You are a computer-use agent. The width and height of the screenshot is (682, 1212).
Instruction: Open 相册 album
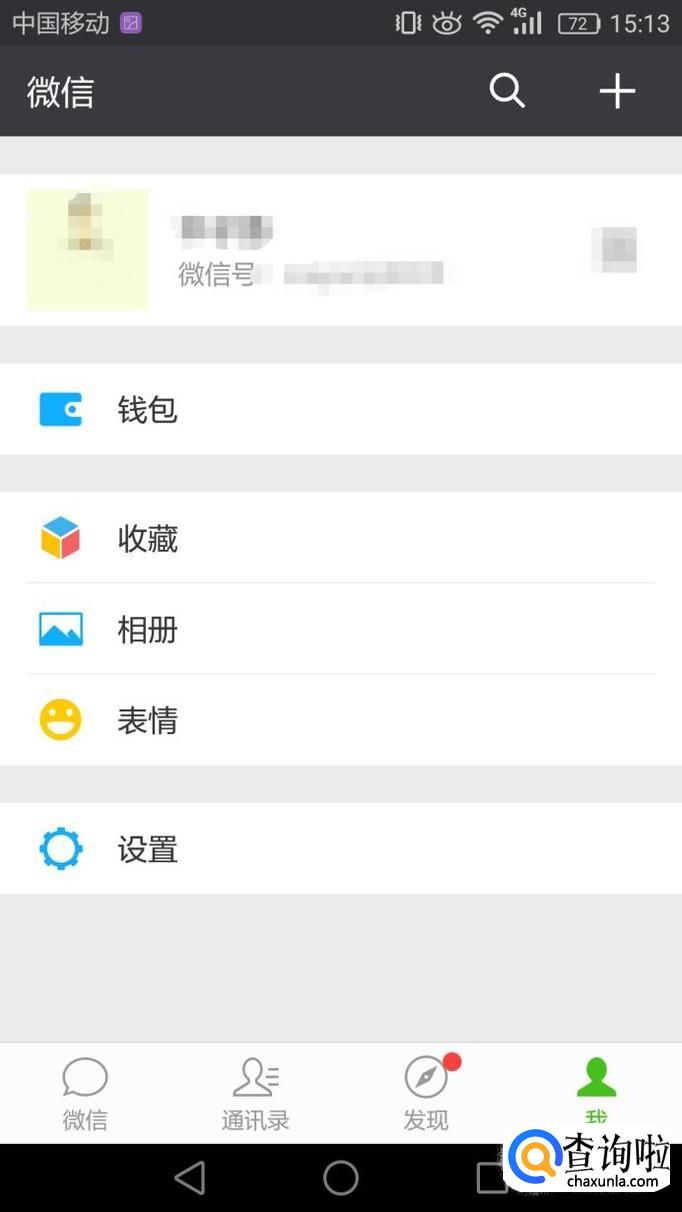tap(340, 629)
